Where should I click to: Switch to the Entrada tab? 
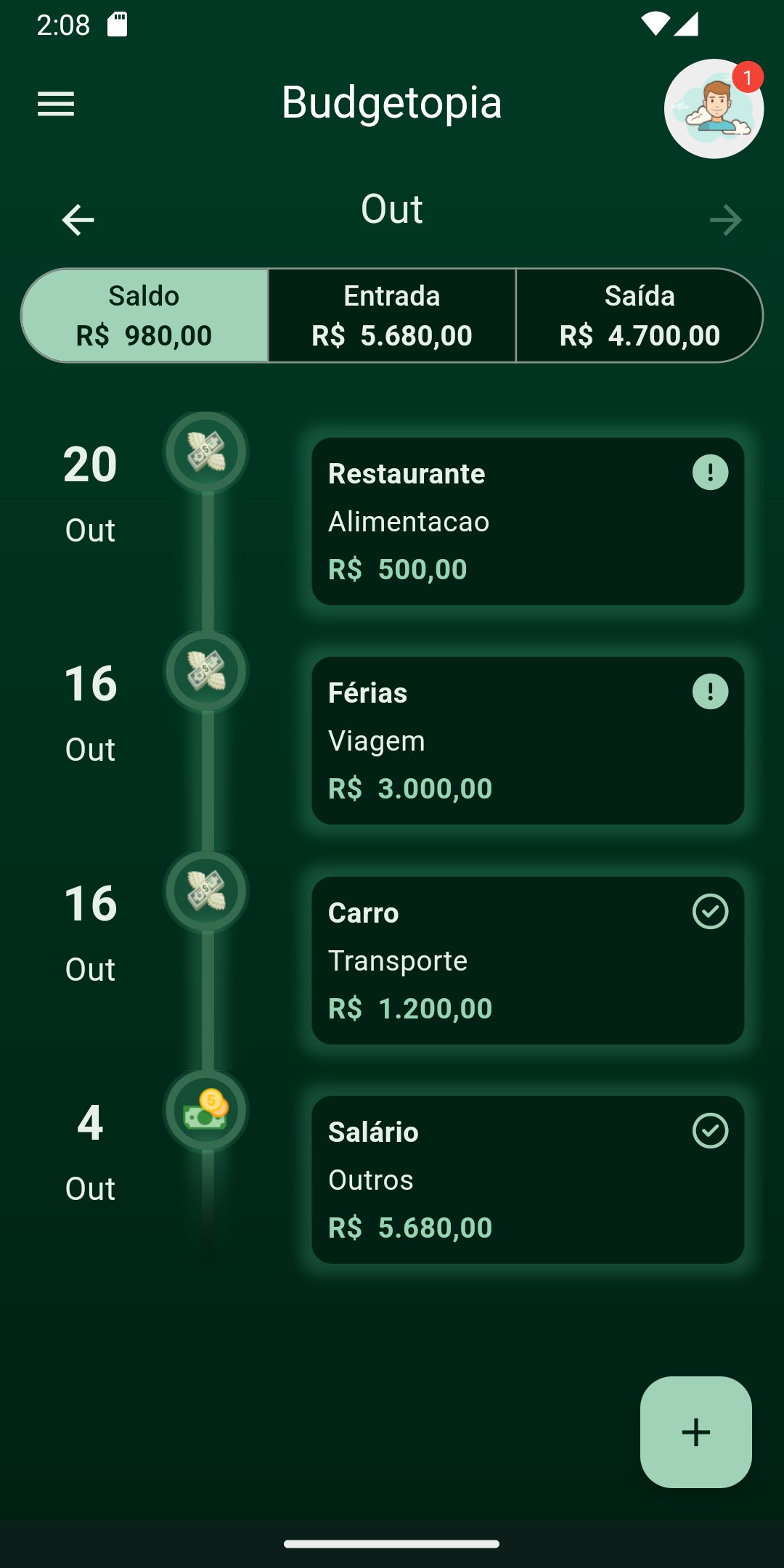(392, 315)
